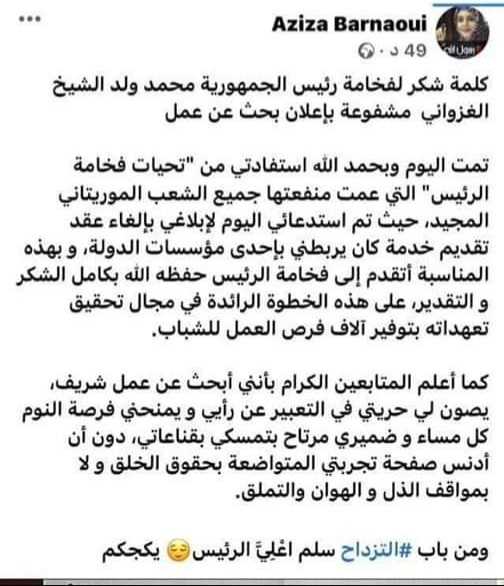Open the post's three-dot options menu
504x586 pixels.
pyautogui.click(x=30, y=19)
